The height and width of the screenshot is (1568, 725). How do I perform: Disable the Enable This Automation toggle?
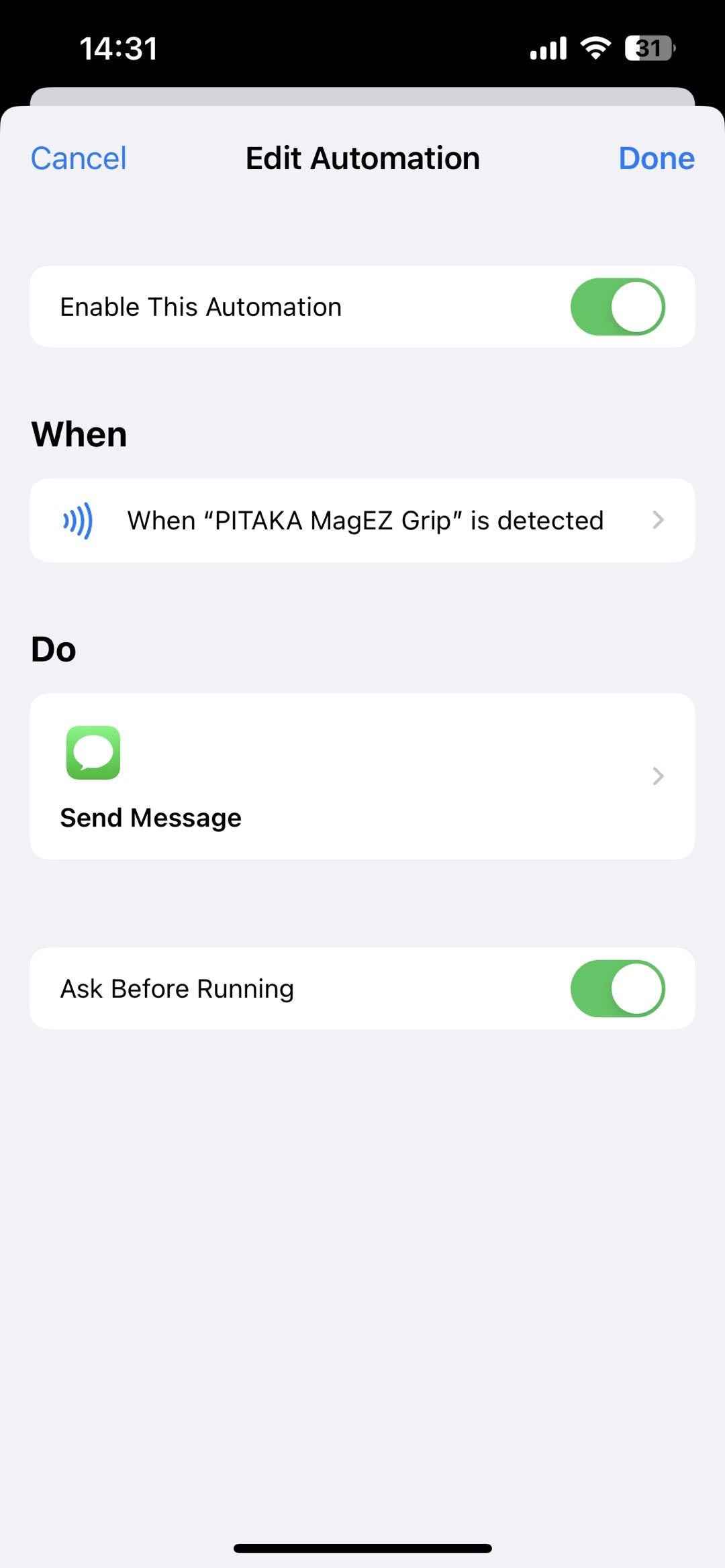click(x=617, y=306)
